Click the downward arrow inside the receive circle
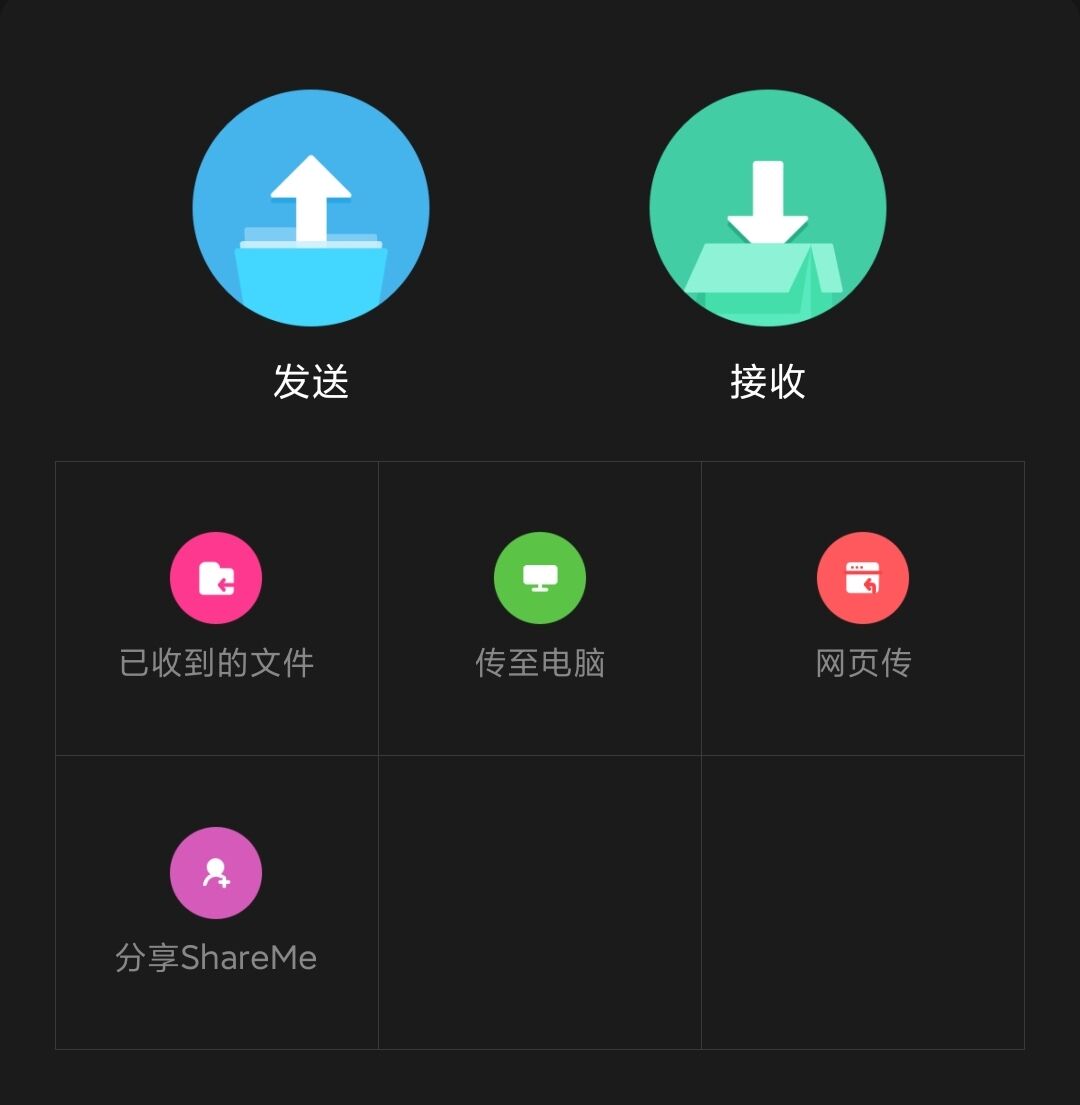The width and height of the screenshot is (1080, 1105). pos(767,200)
